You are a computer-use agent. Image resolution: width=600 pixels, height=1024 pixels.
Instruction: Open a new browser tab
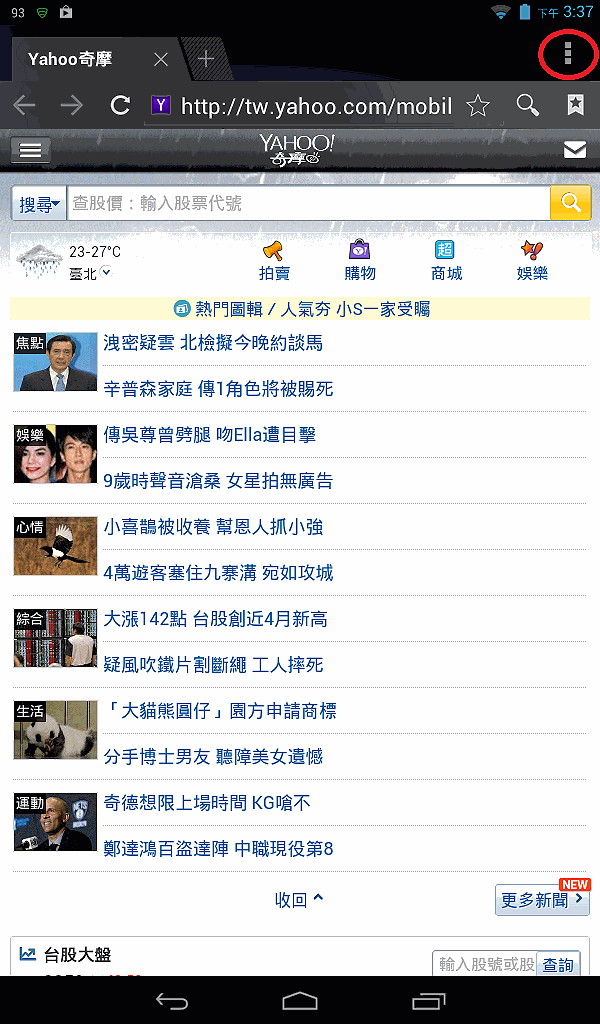coord(206,58)
